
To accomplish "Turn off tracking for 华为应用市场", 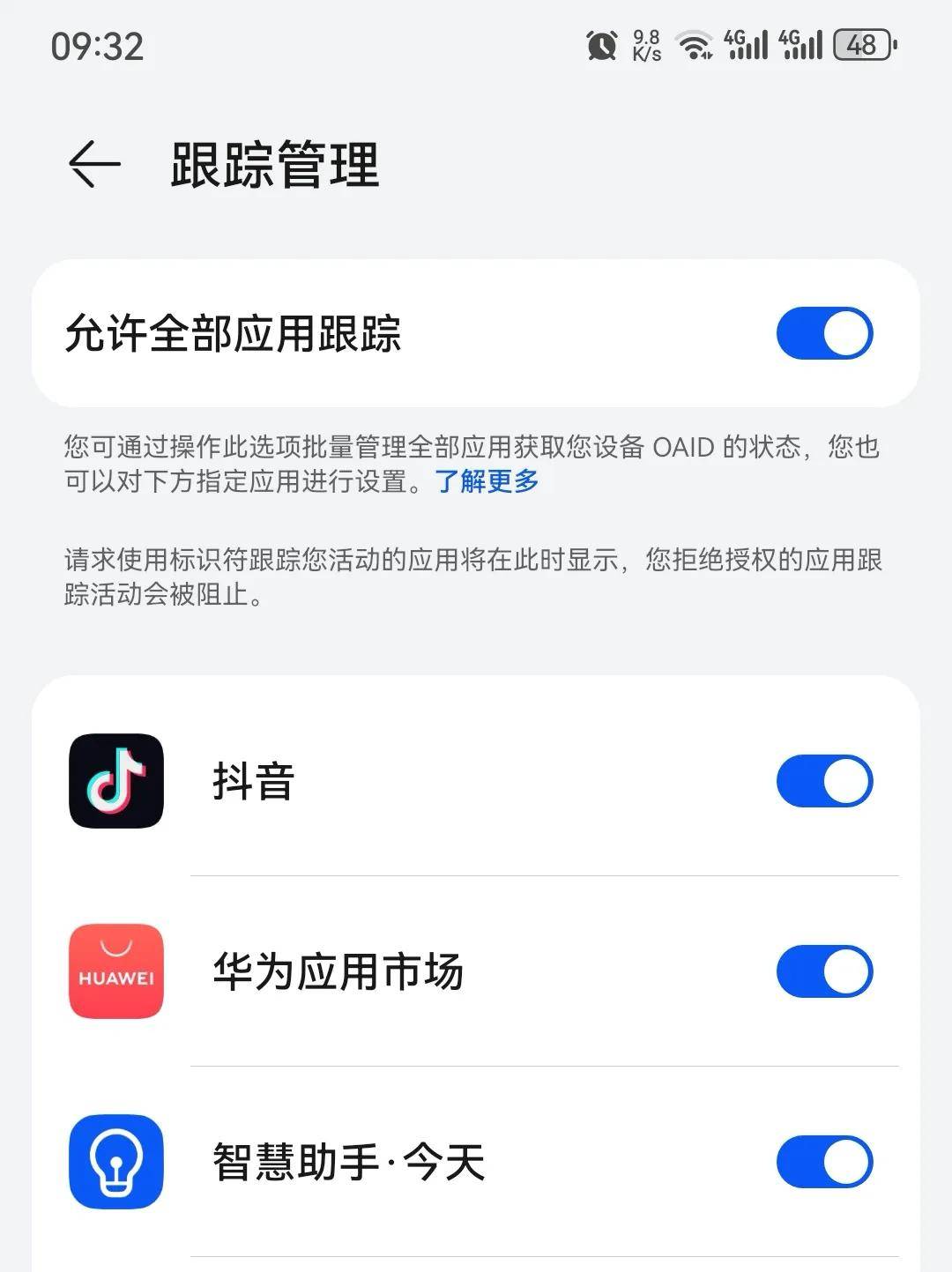I will [823, 971].
